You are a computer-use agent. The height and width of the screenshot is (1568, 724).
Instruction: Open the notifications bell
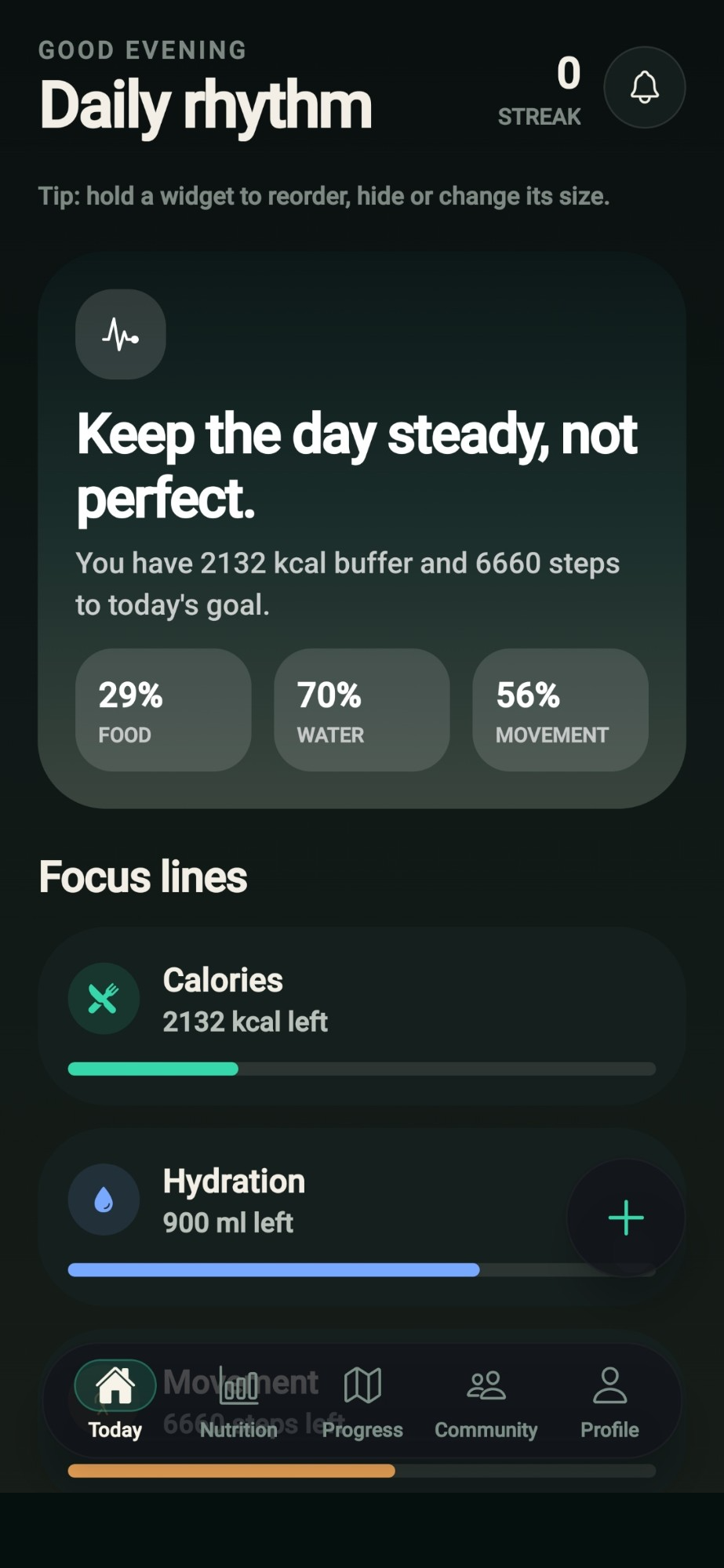[644, 87]
